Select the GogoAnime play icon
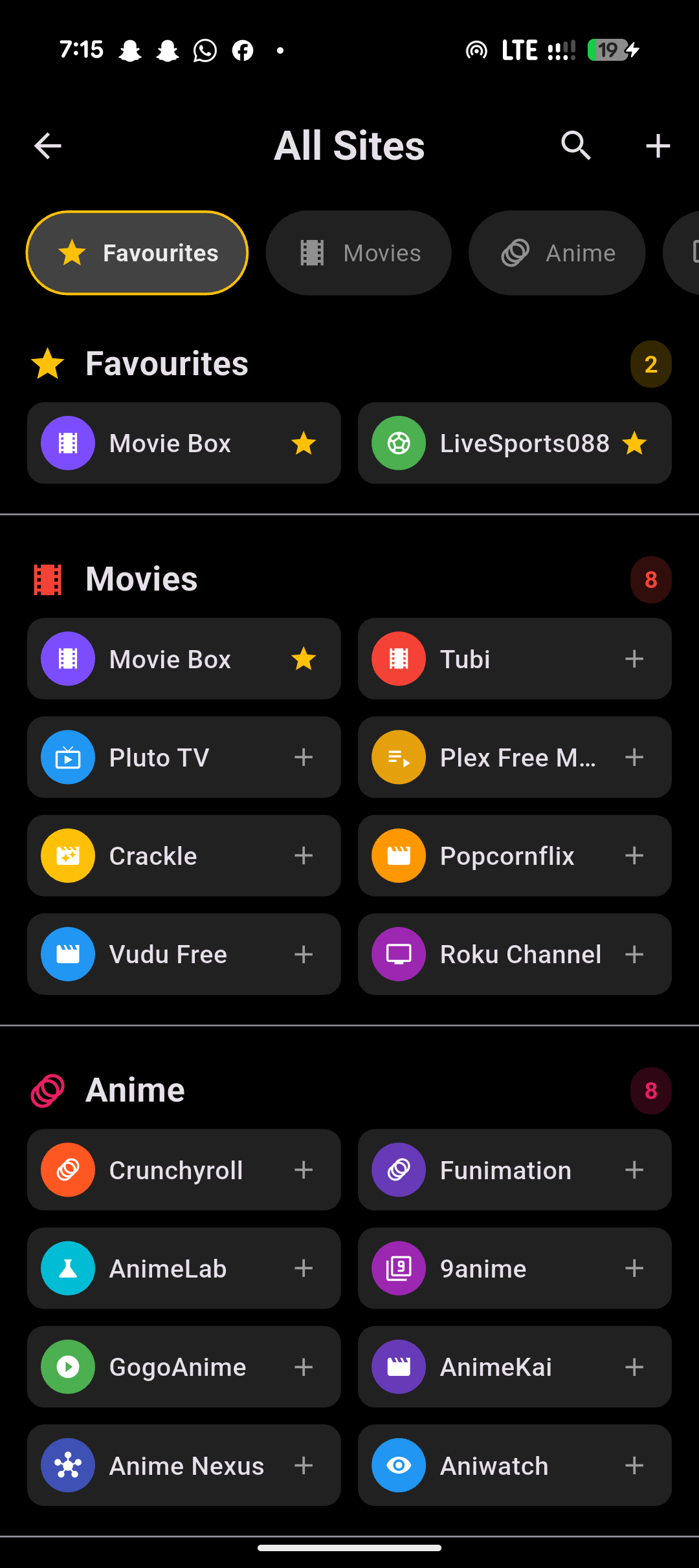 click(x=67, y=1367)
